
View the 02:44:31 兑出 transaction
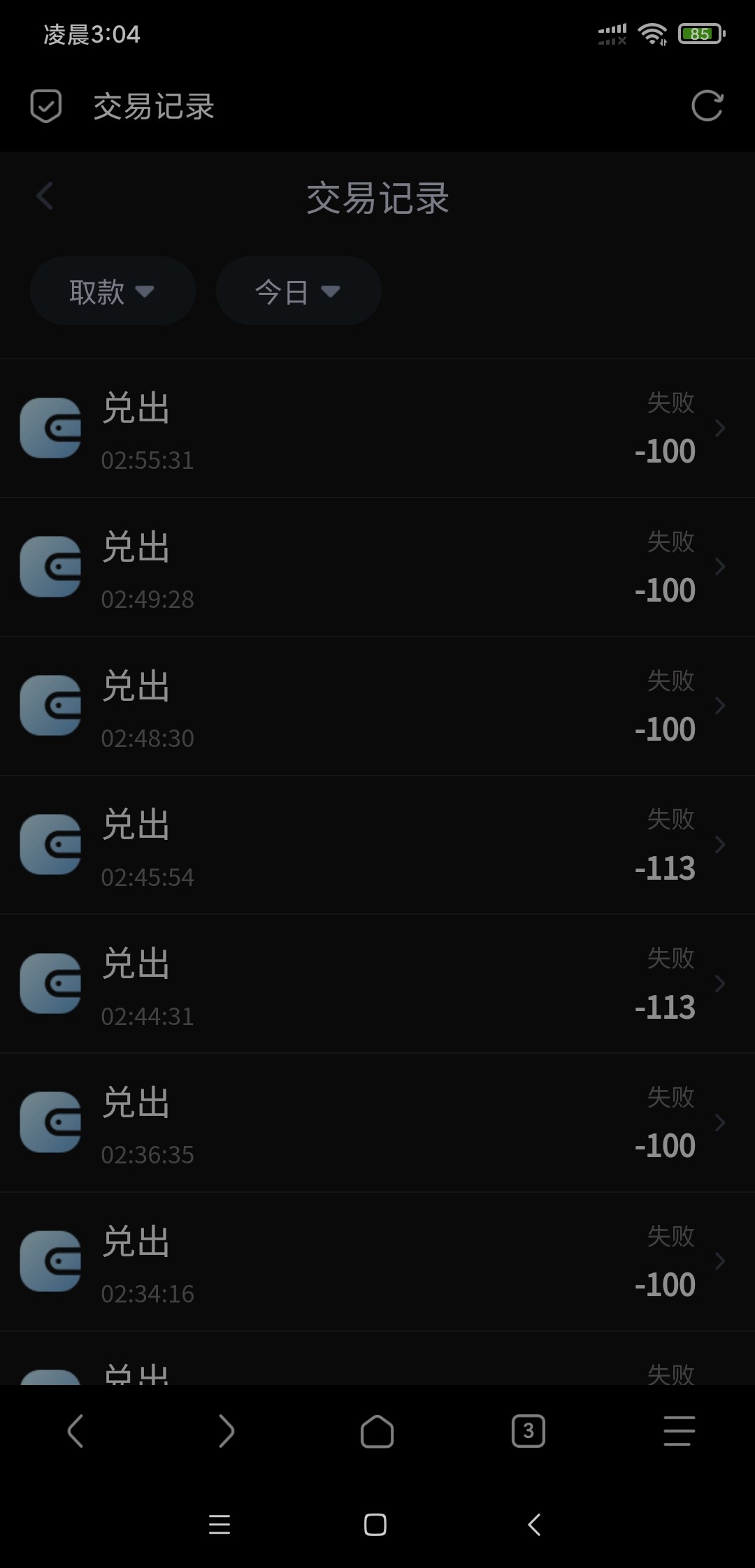[x=377, y=984]
